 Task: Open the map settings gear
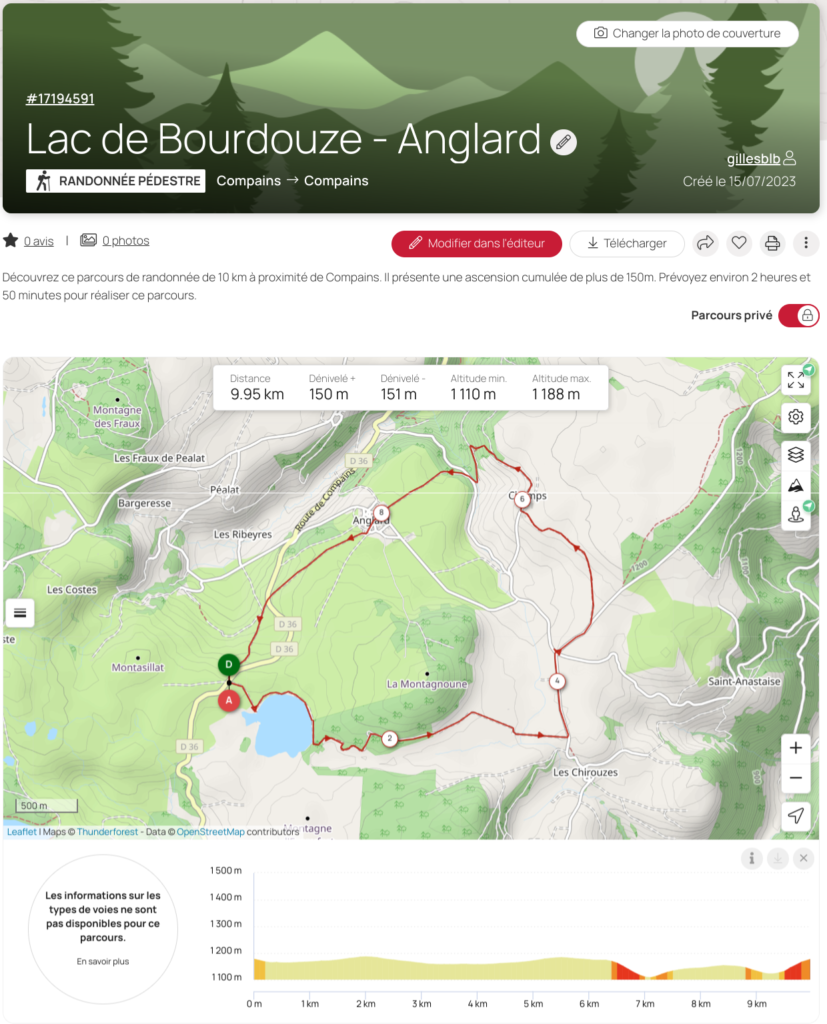click(x=796, y=417)
